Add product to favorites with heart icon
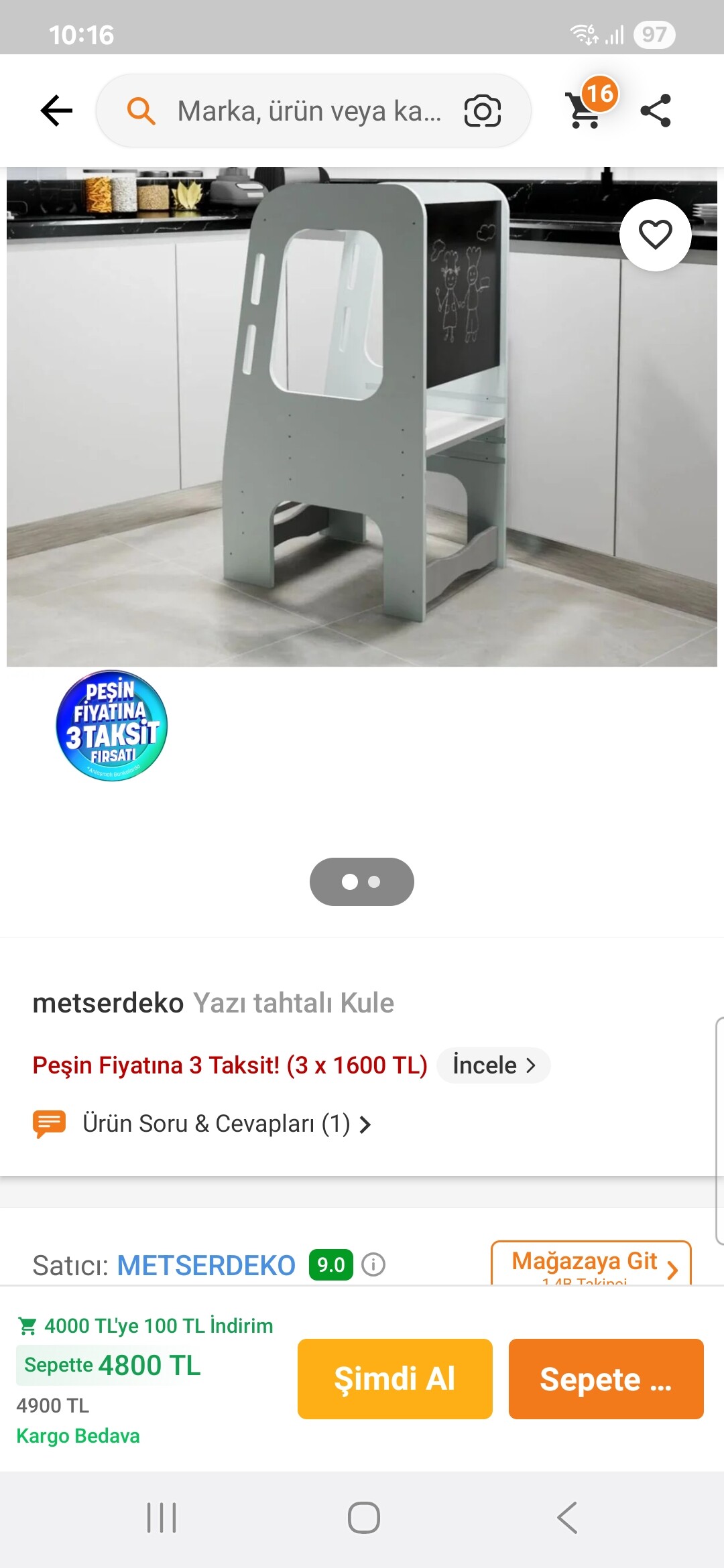 coord(655,235)
